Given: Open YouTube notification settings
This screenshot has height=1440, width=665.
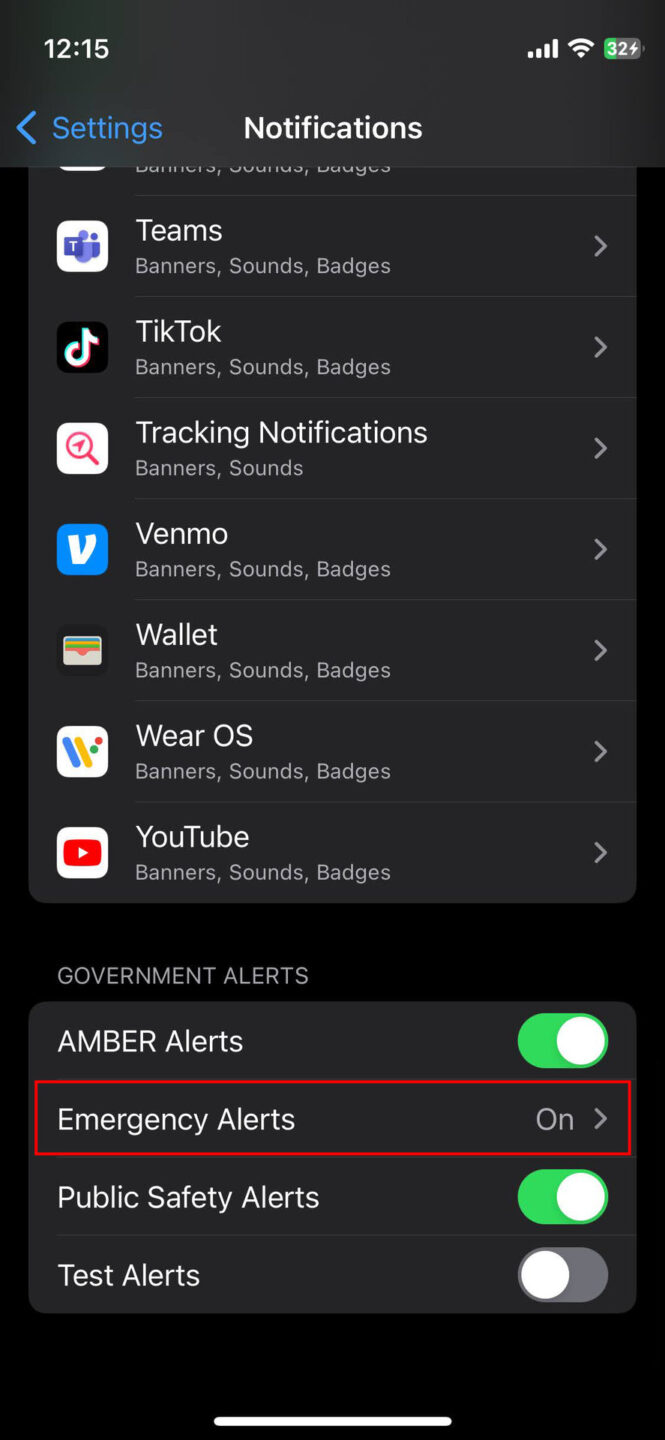Looking at the screenshot, I should (x=332, y=852).
